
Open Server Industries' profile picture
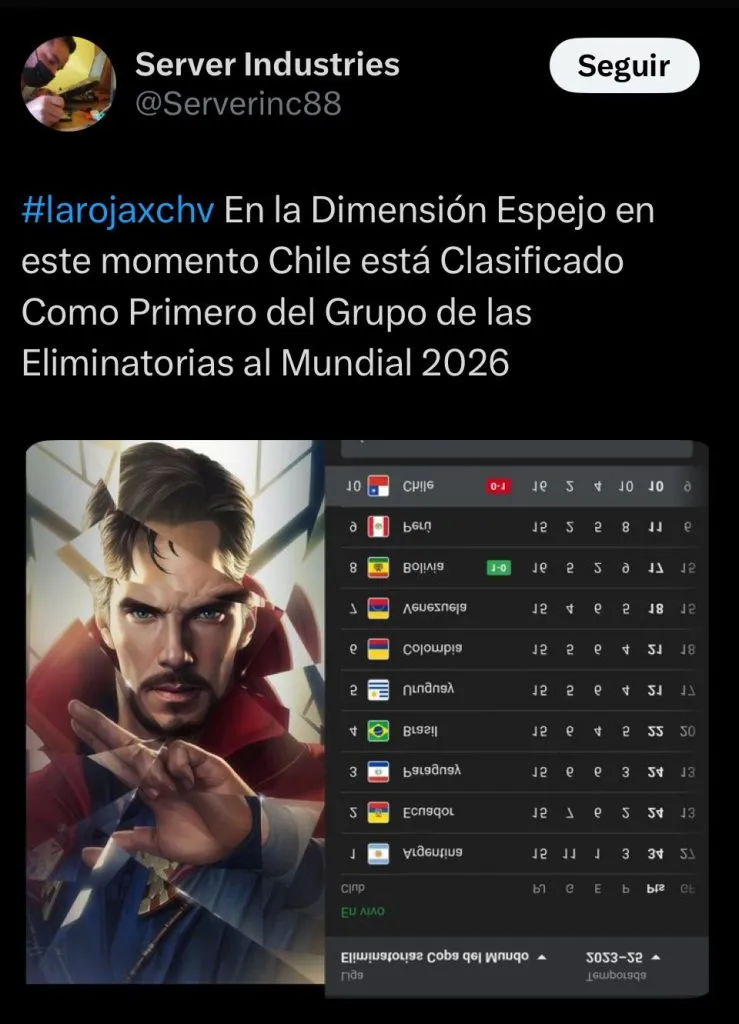click(x=69, y=83)
